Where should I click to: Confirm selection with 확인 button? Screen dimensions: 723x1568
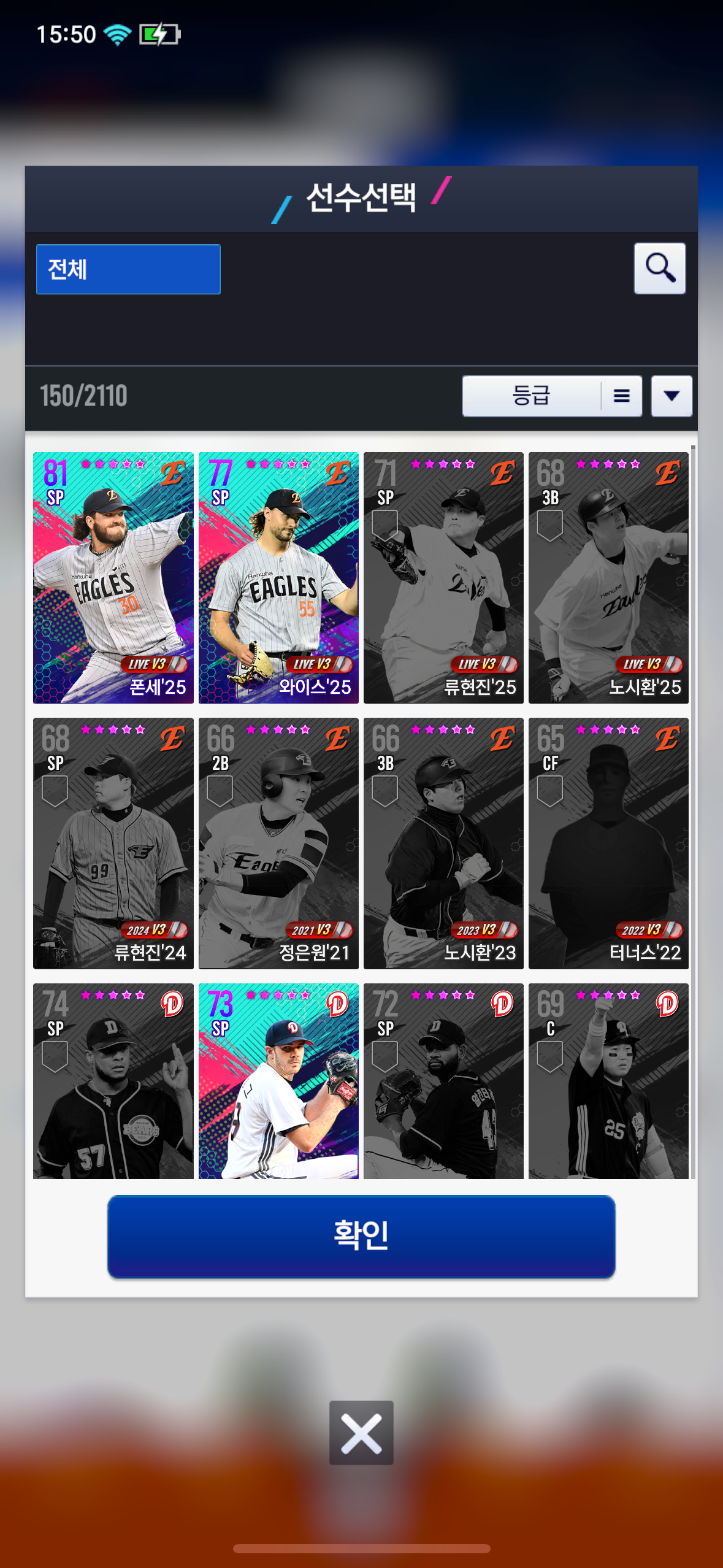(x=361, y=1236)
